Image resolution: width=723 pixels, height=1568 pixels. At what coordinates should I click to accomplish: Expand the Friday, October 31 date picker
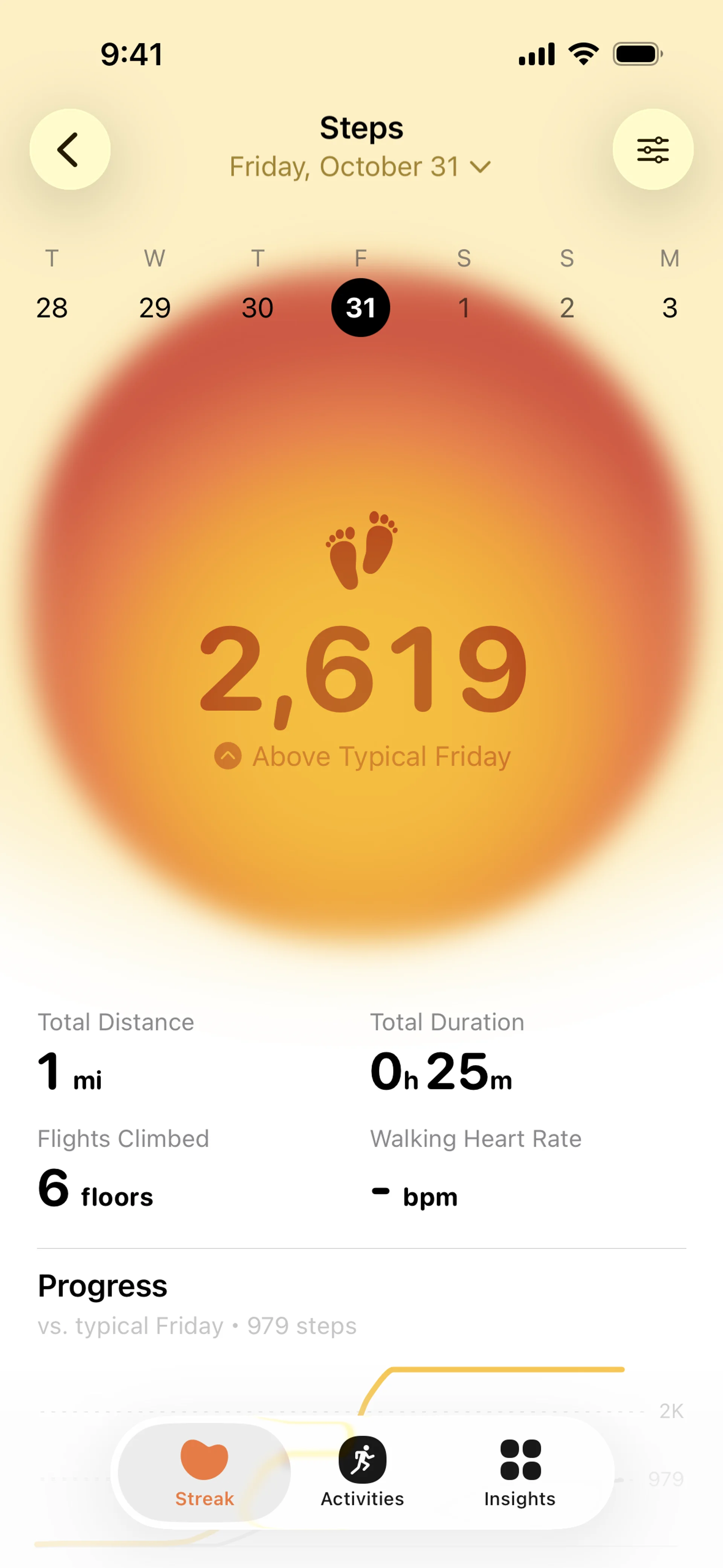(x=360, y=167)
